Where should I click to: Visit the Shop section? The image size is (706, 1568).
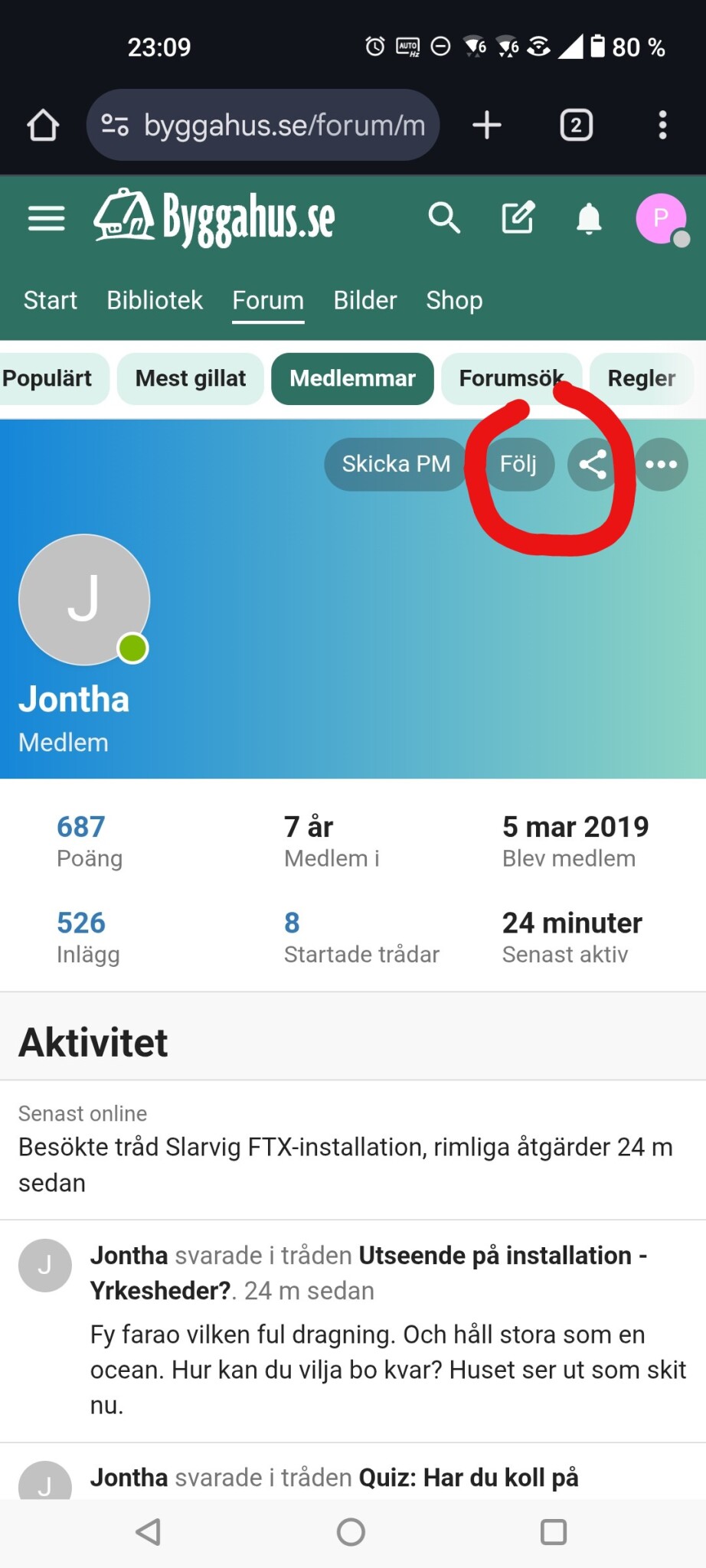pyautogui.click(x=454, y=300)
